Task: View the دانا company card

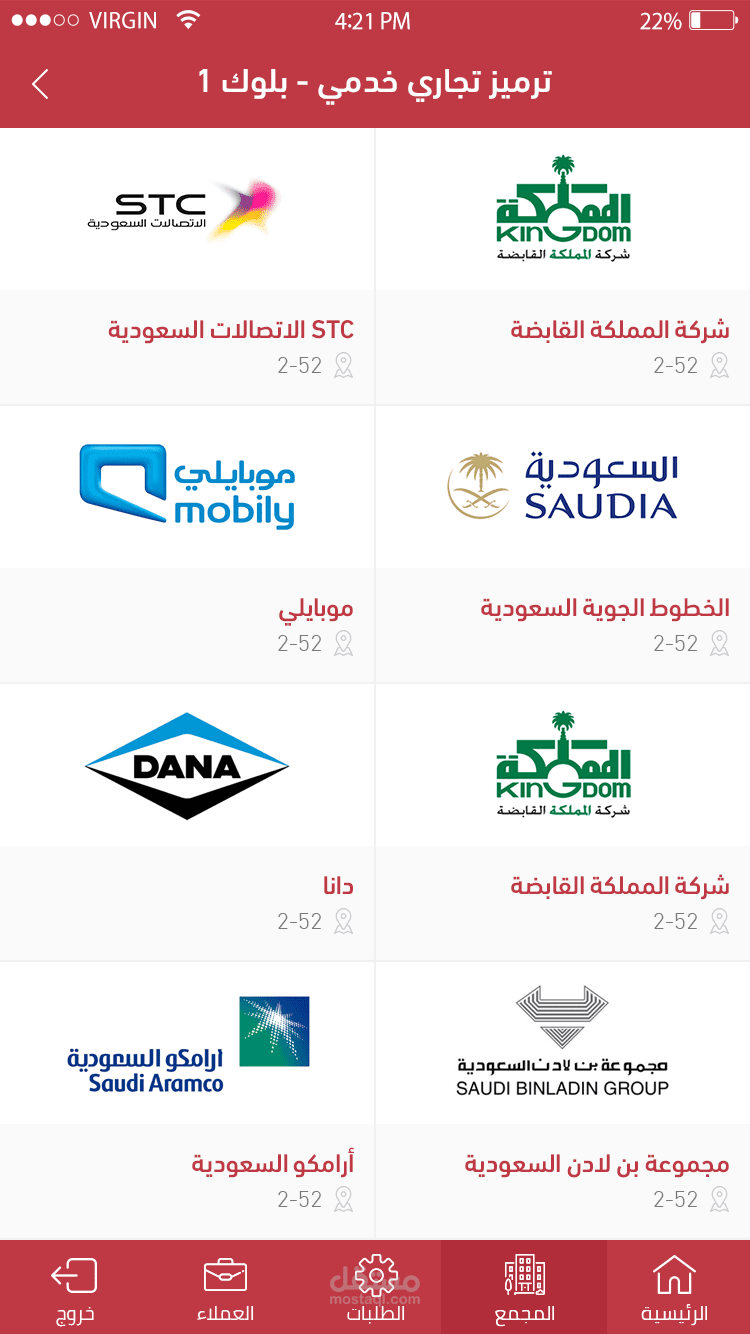Action: coord(187,822)
